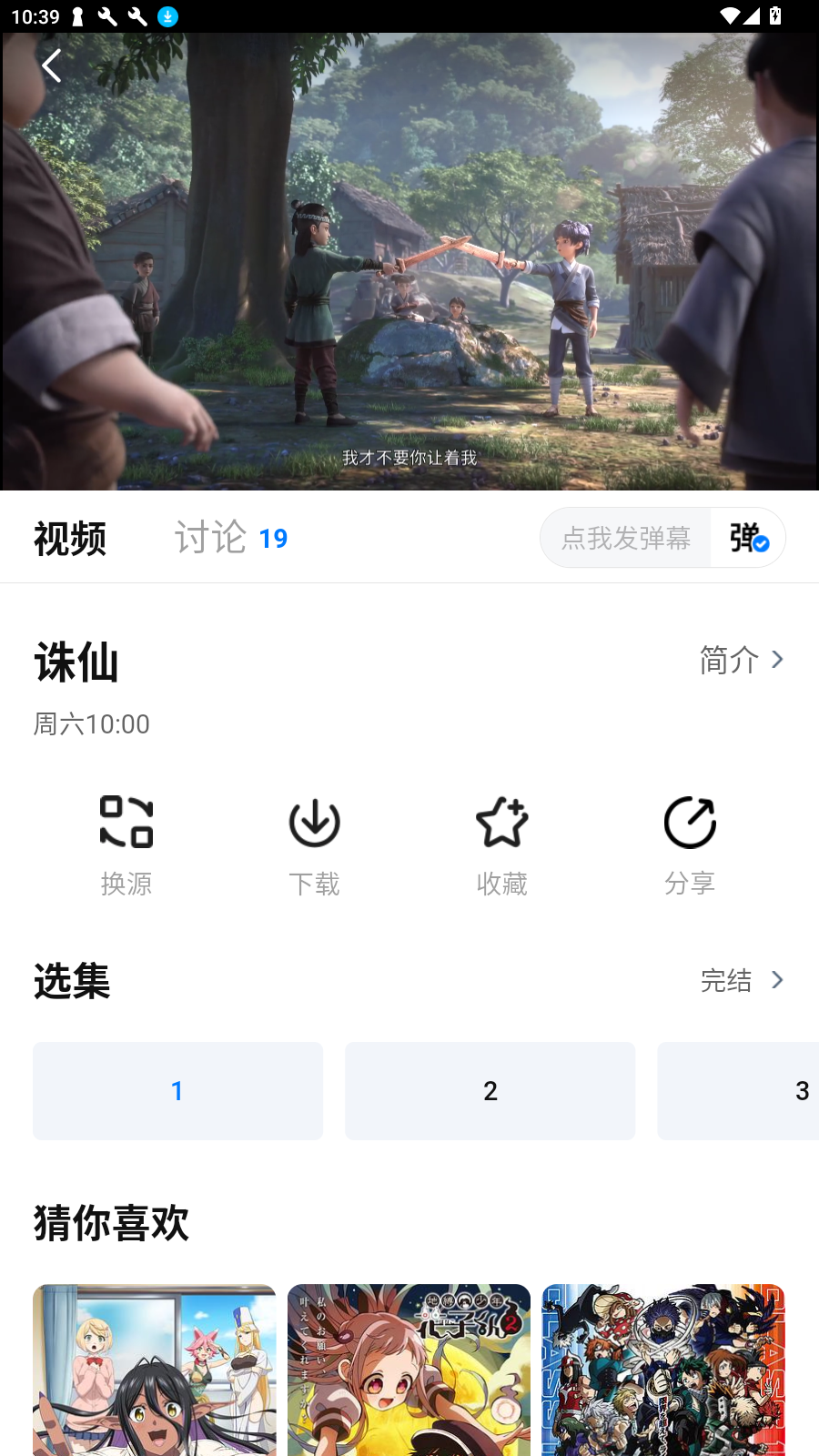Download the video via 下载
The image size is (819, 1456).
(314, 845)
